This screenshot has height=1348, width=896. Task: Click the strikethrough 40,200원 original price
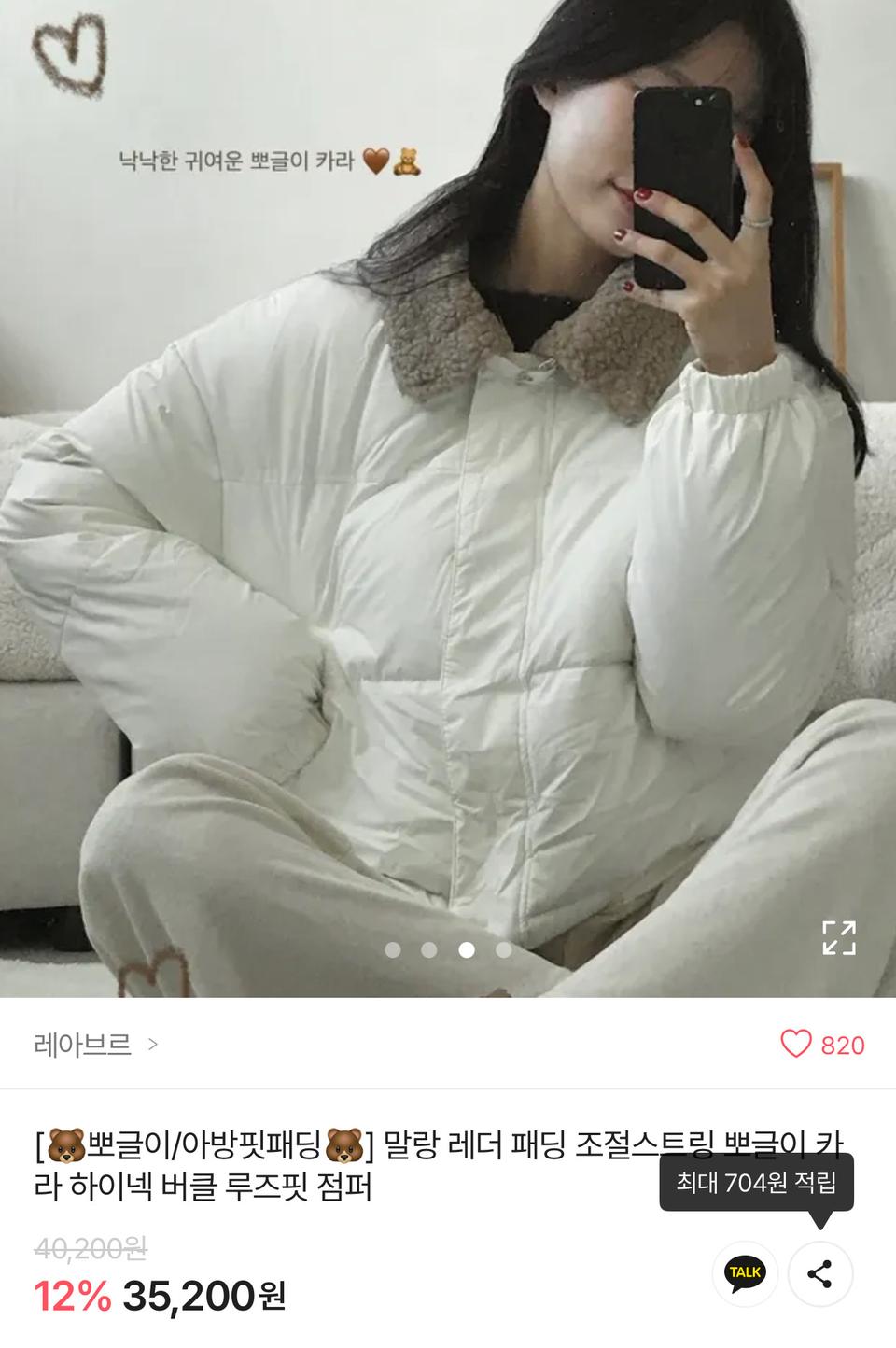point(90,1250)
